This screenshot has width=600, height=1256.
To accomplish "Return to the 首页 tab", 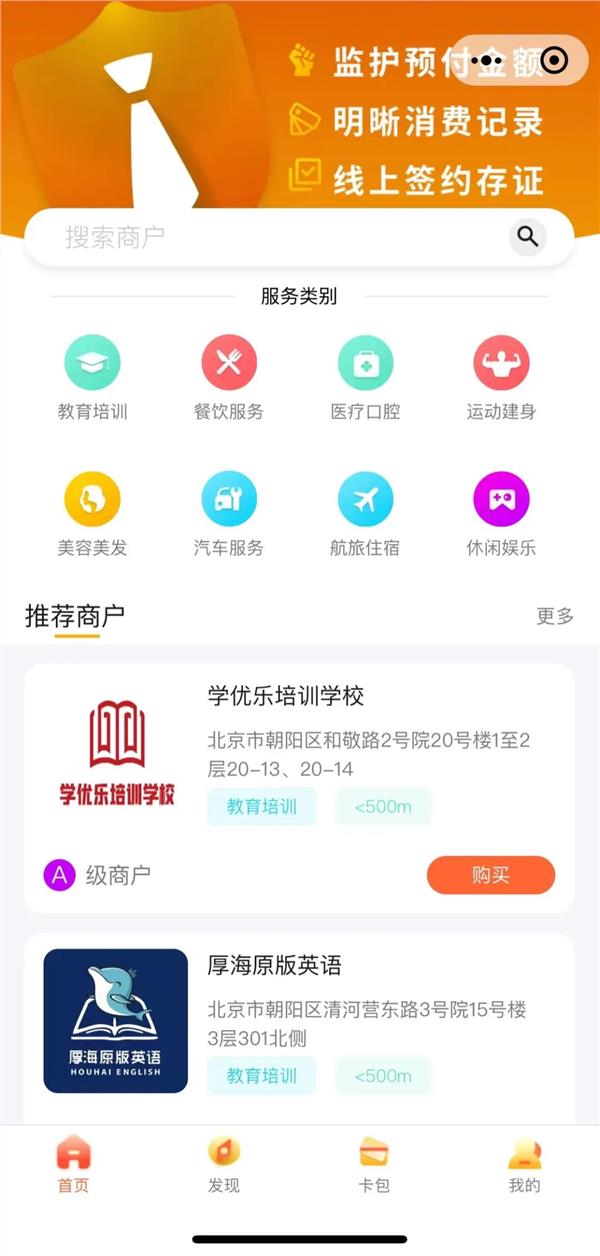I will (x=74, y=1166).
